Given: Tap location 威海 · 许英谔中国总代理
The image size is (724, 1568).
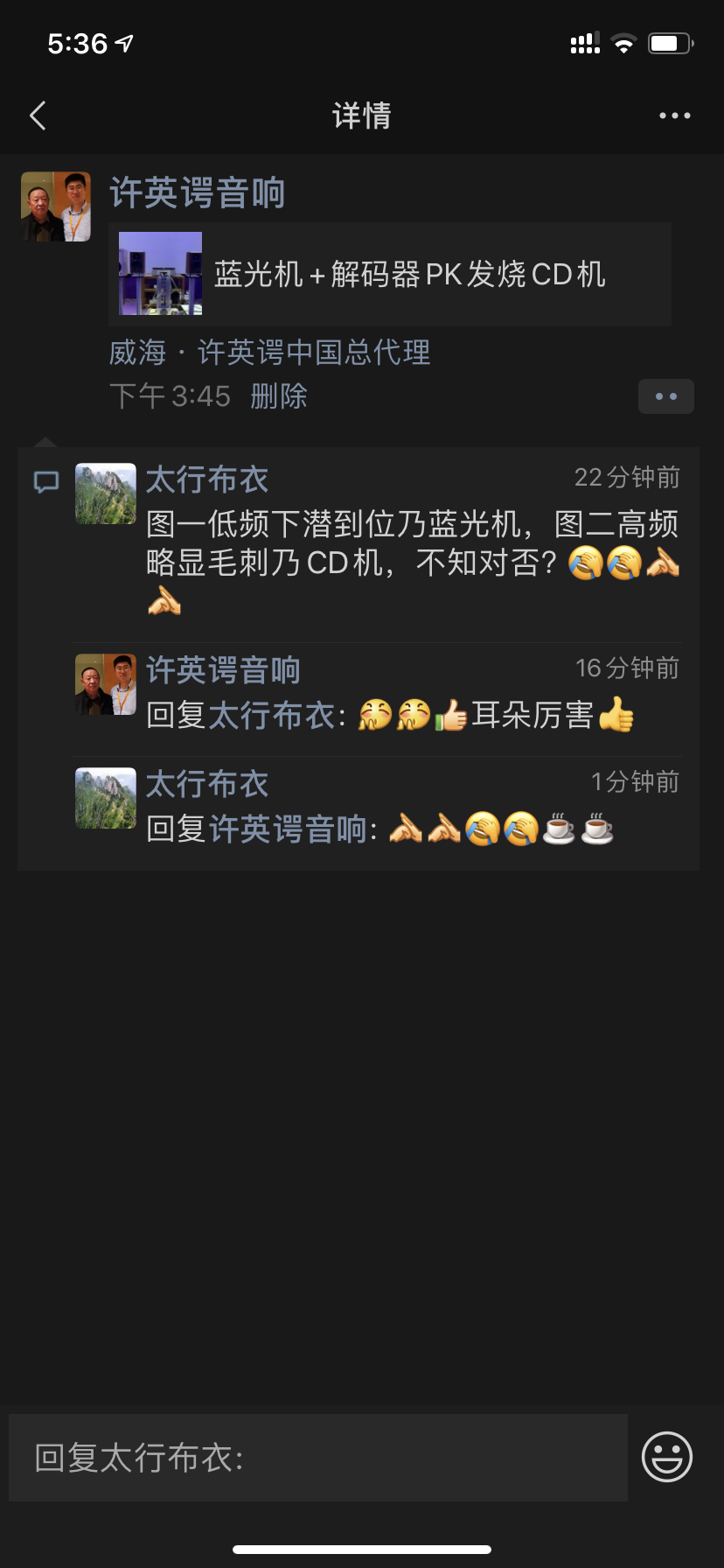Looking at the screenshot, I should click(x=269, y=353).
